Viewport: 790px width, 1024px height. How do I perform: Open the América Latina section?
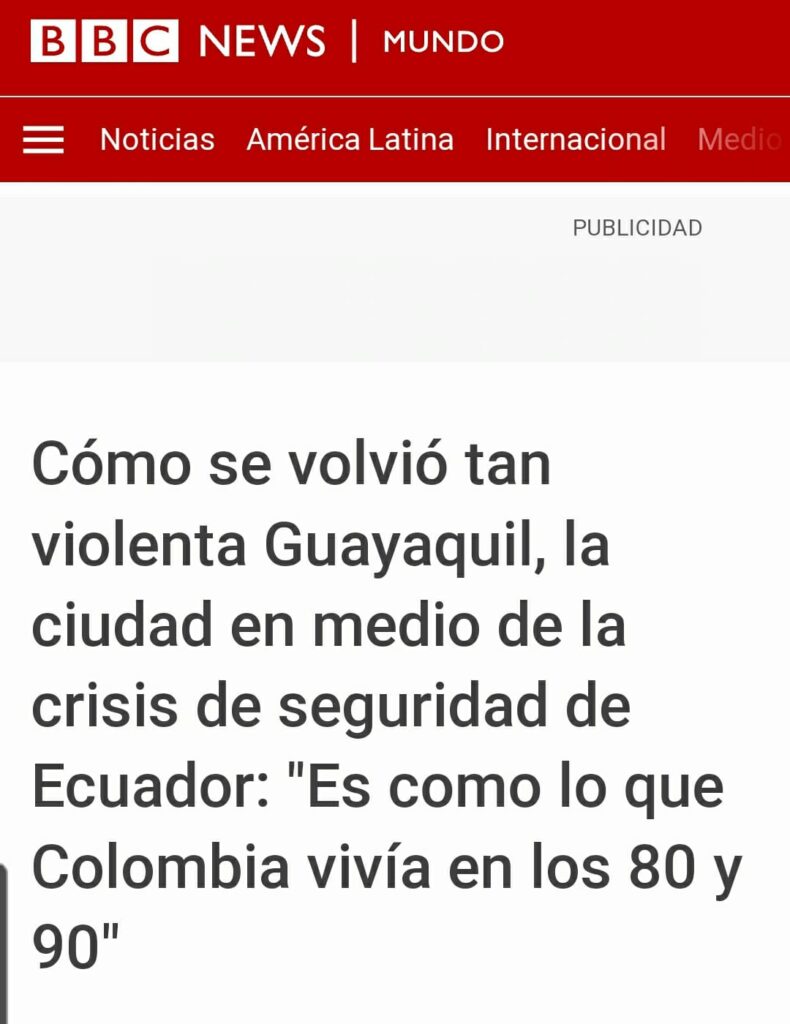click(350, 140)
